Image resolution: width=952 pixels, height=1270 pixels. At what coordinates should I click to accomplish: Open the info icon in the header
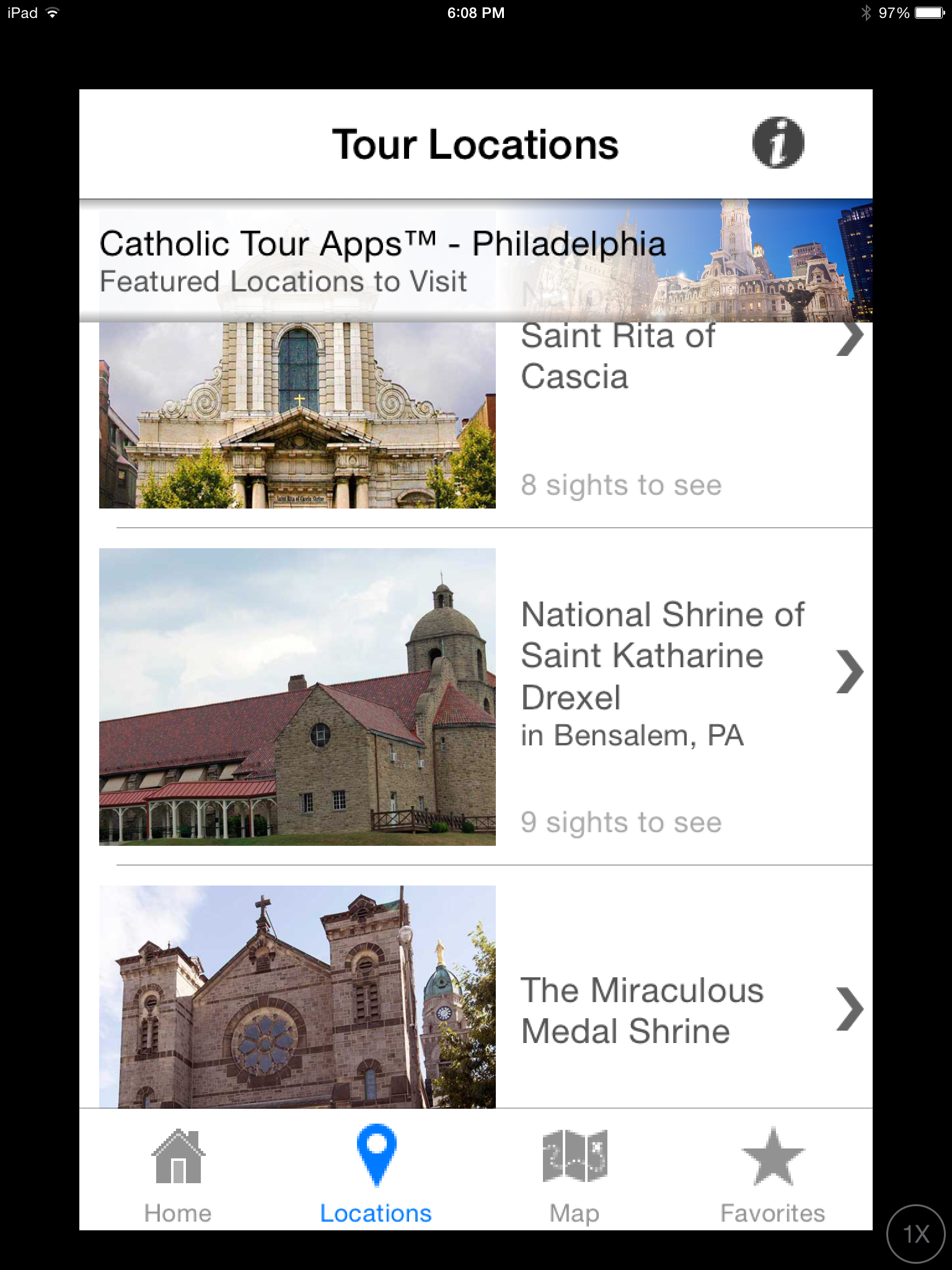pos(778,143)
